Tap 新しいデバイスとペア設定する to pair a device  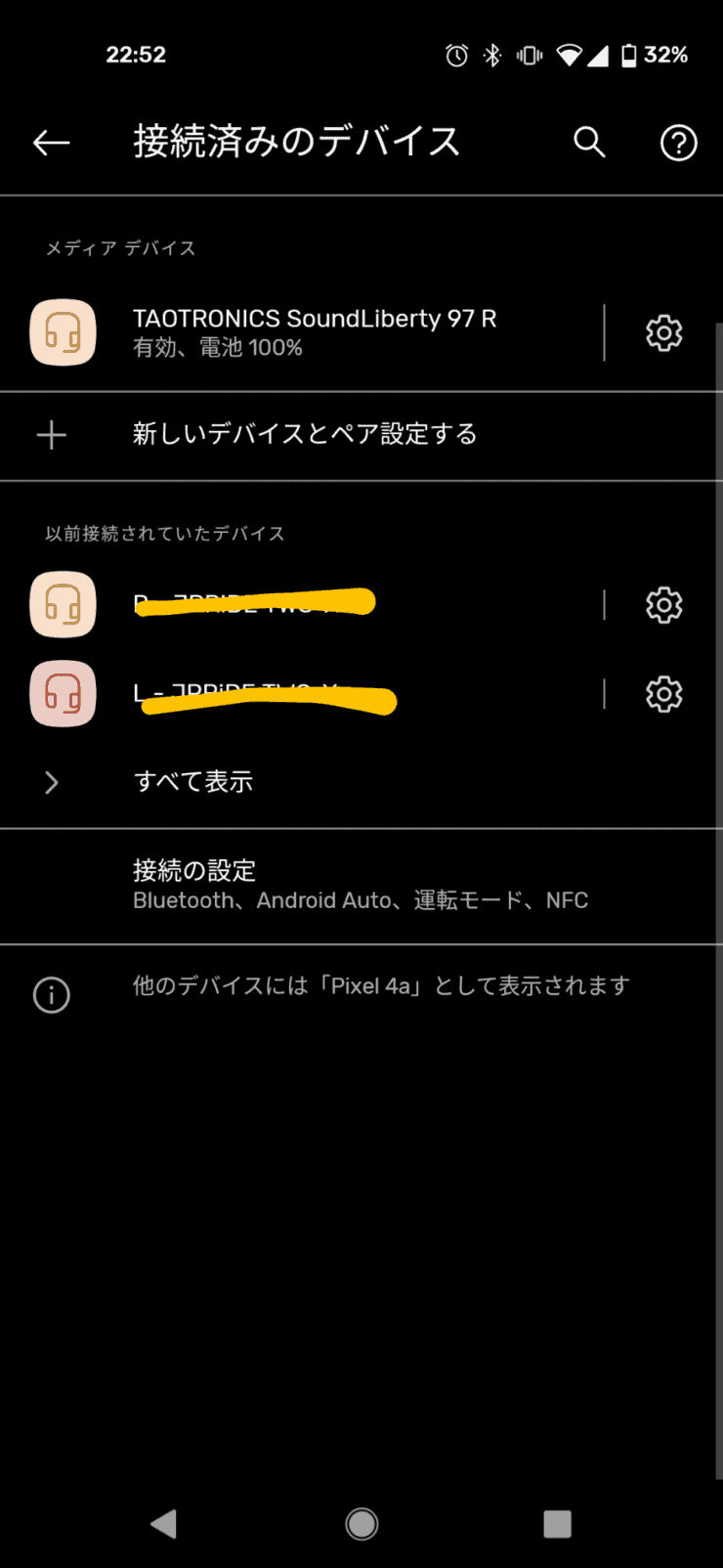click(x=305, y=434)
